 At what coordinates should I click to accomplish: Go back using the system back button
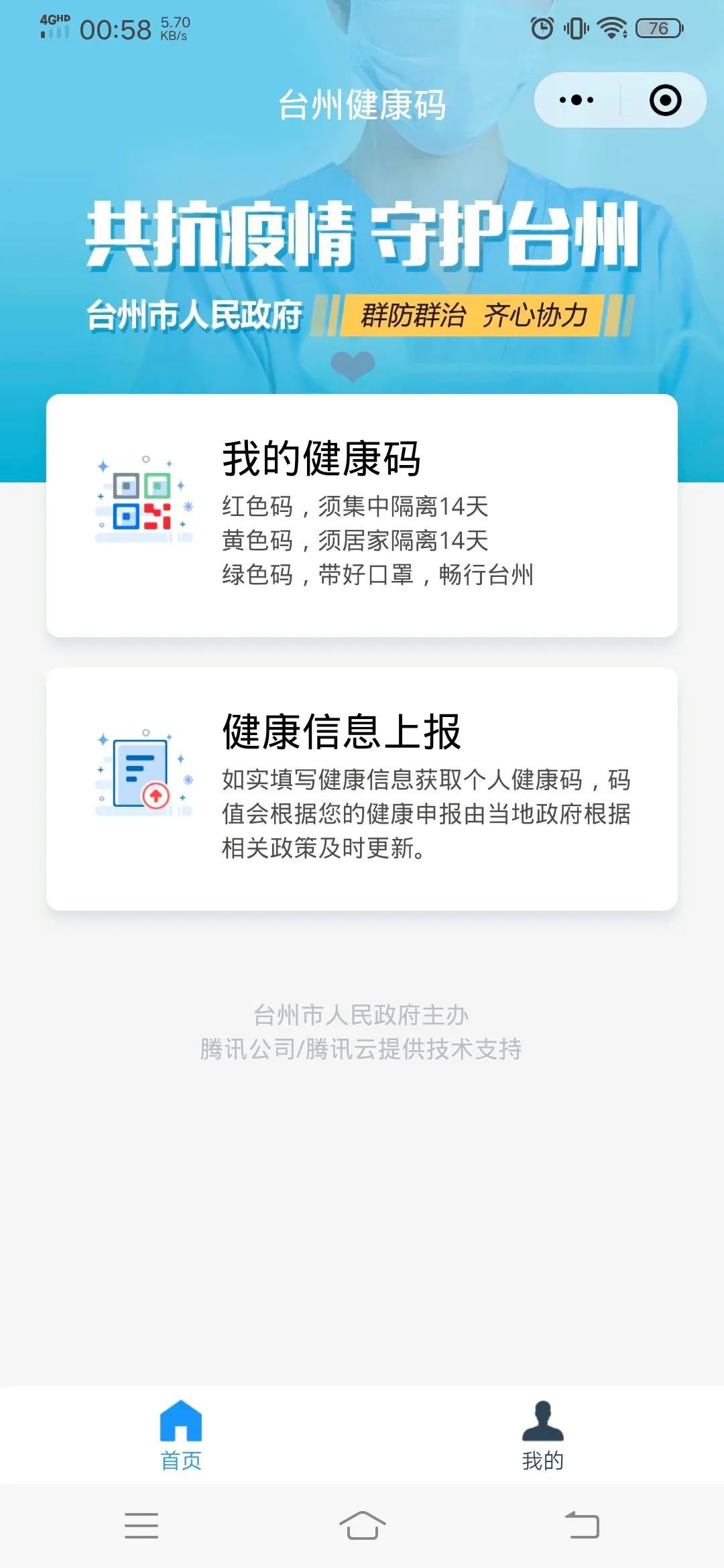582,1525
